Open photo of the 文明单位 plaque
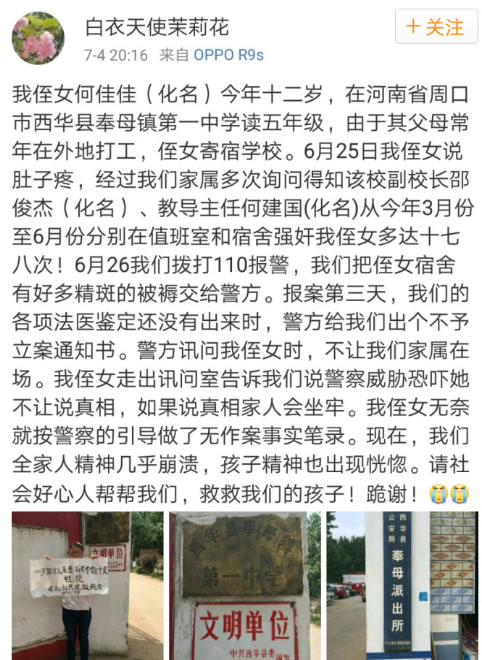482x660 pixels. click(x=245, y=585)
